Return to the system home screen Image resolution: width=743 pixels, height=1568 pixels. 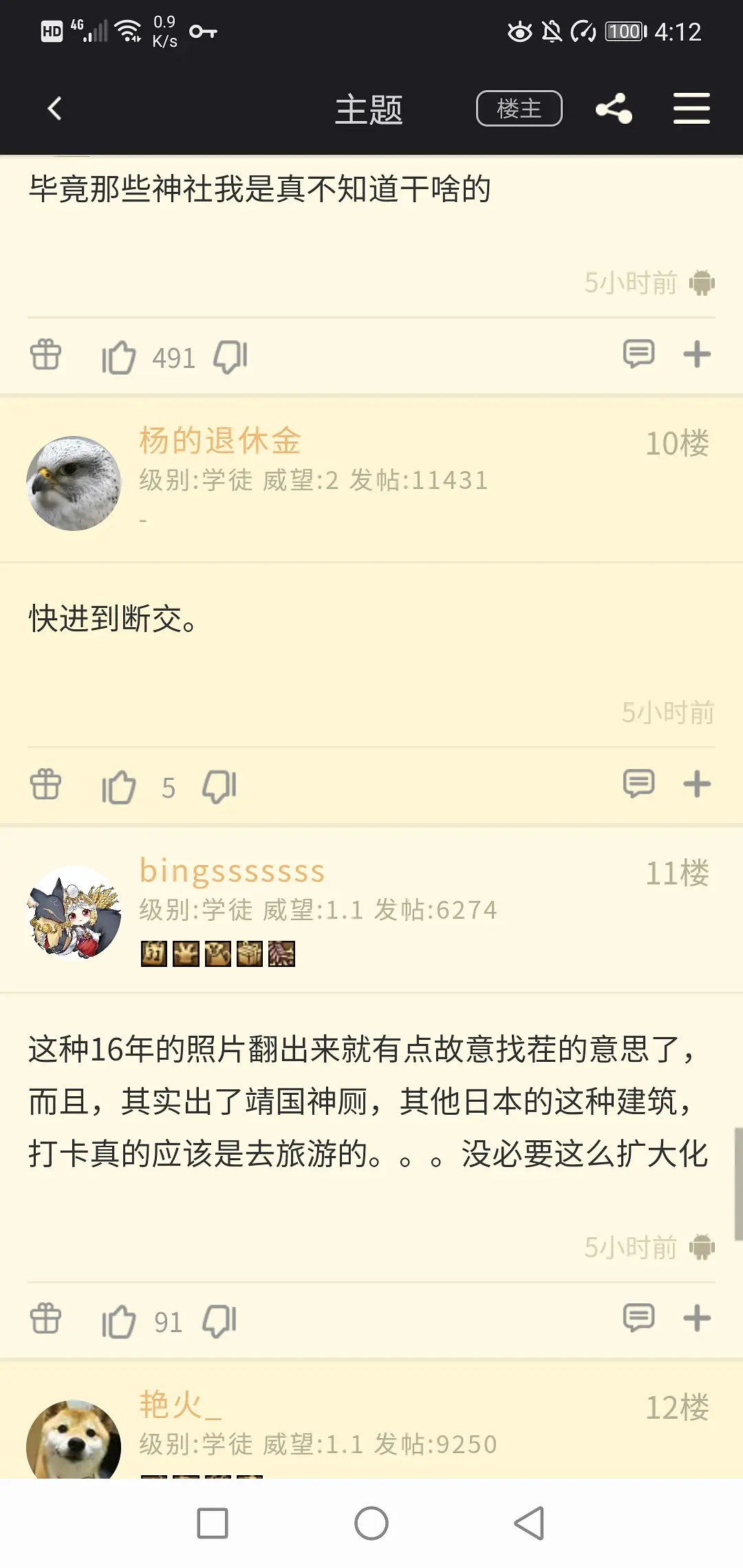point(371,1523)
